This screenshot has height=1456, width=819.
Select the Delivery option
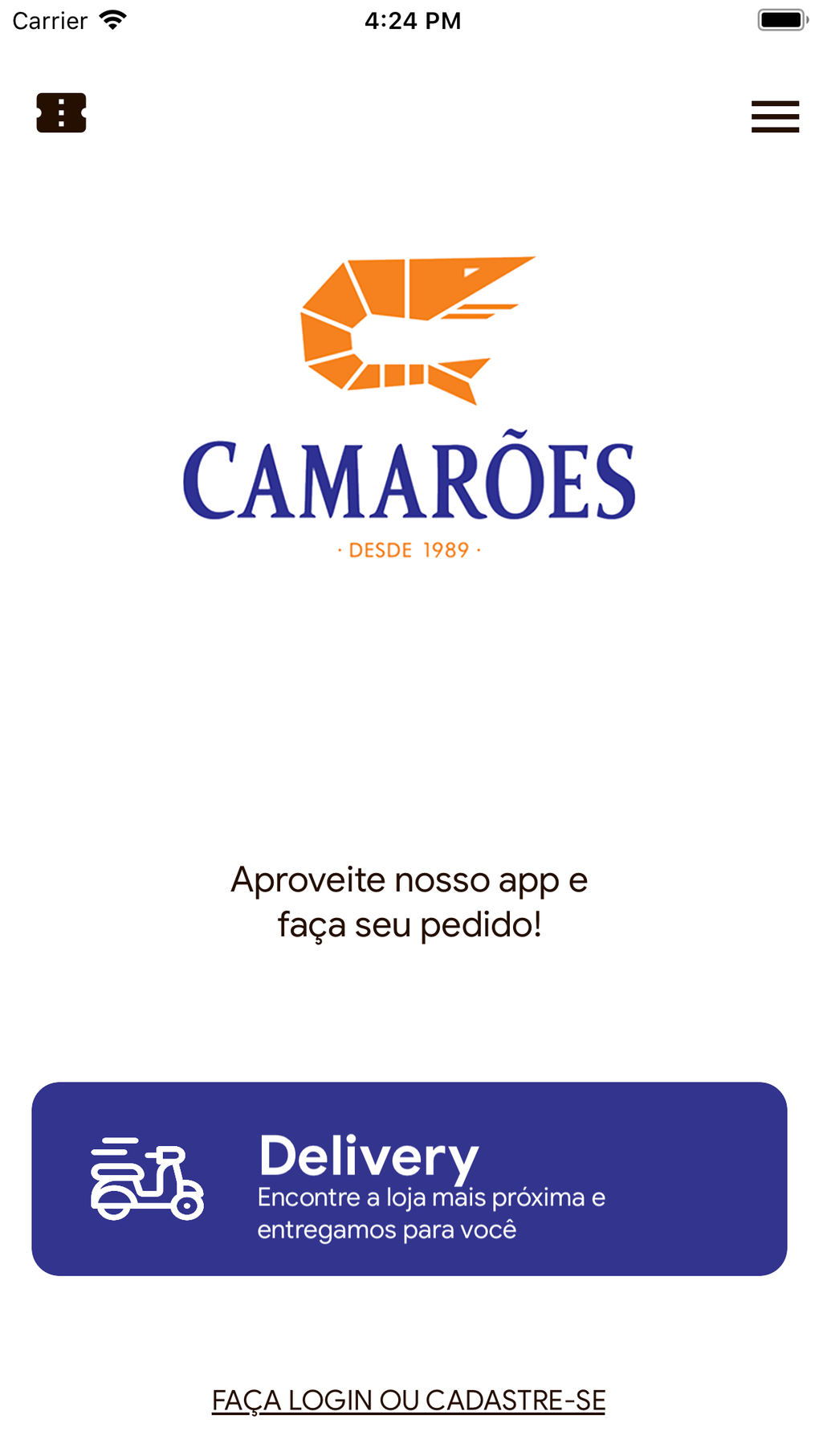click(x=409, y=1178)
